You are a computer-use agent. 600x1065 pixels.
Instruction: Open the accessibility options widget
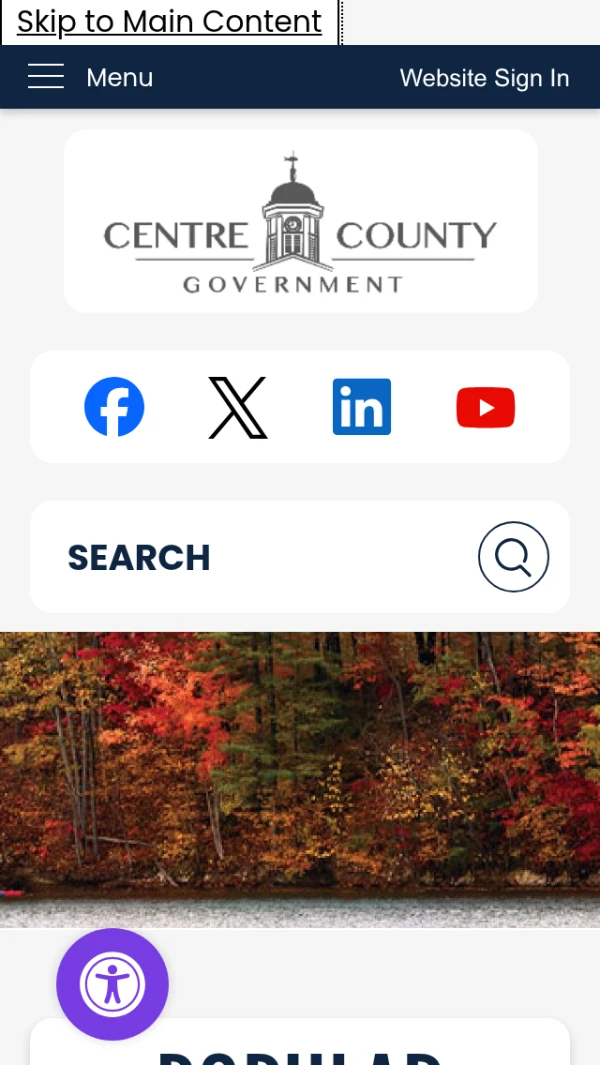tap(112, 985)
